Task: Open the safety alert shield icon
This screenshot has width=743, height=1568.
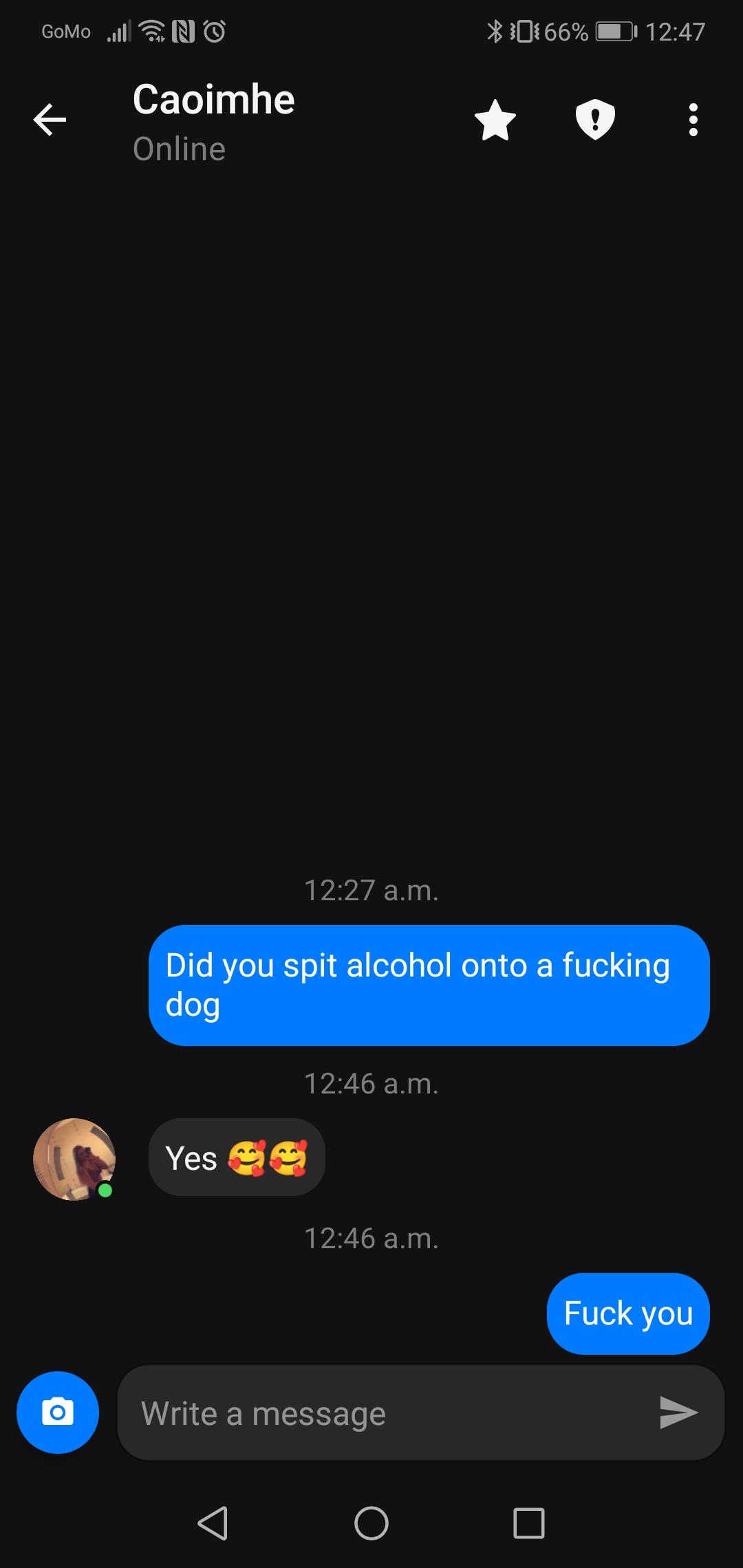Action: tap(594, 120)
